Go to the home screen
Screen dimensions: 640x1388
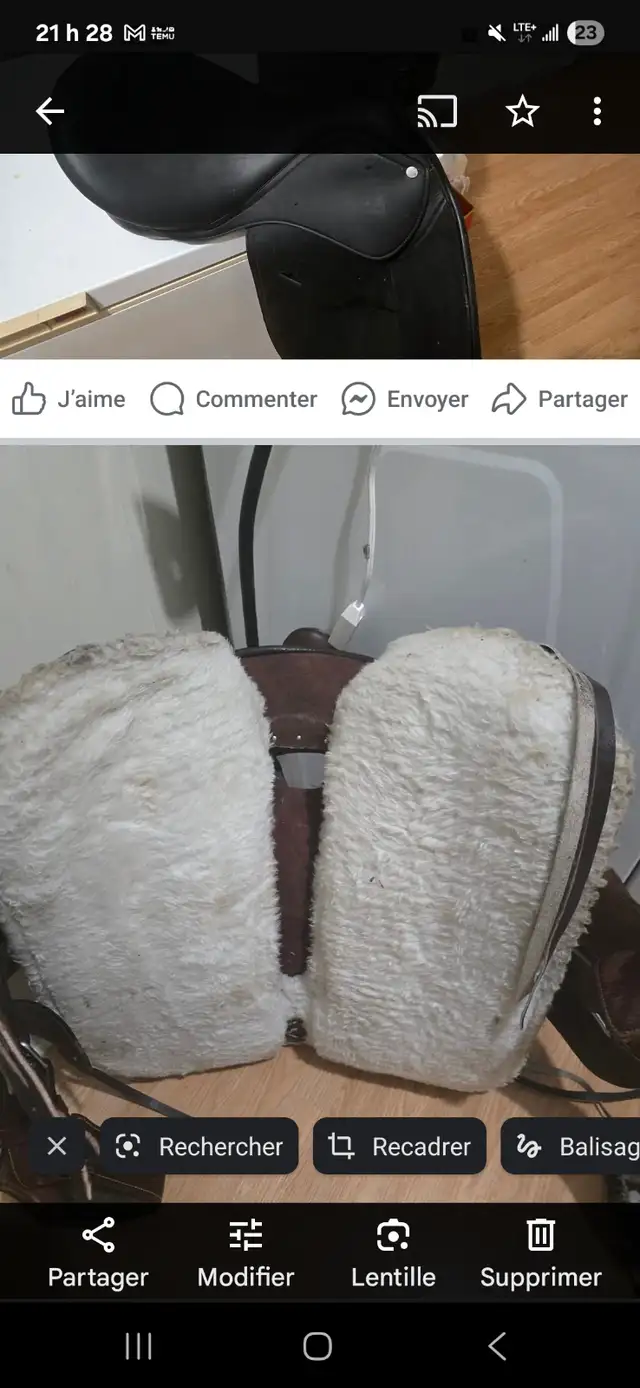(317, 1346)
